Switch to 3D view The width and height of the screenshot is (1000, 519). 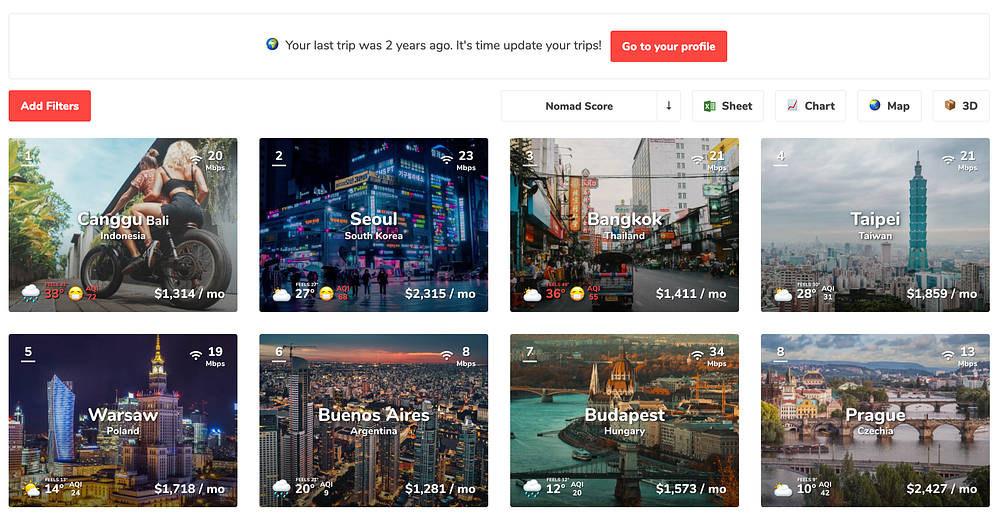click(x=960, y=106)
